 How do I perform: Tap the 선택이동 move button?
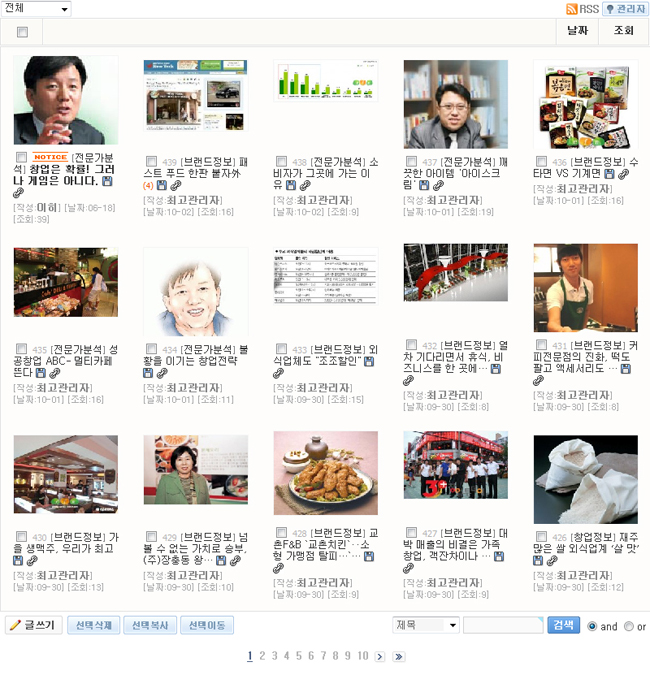207,625
